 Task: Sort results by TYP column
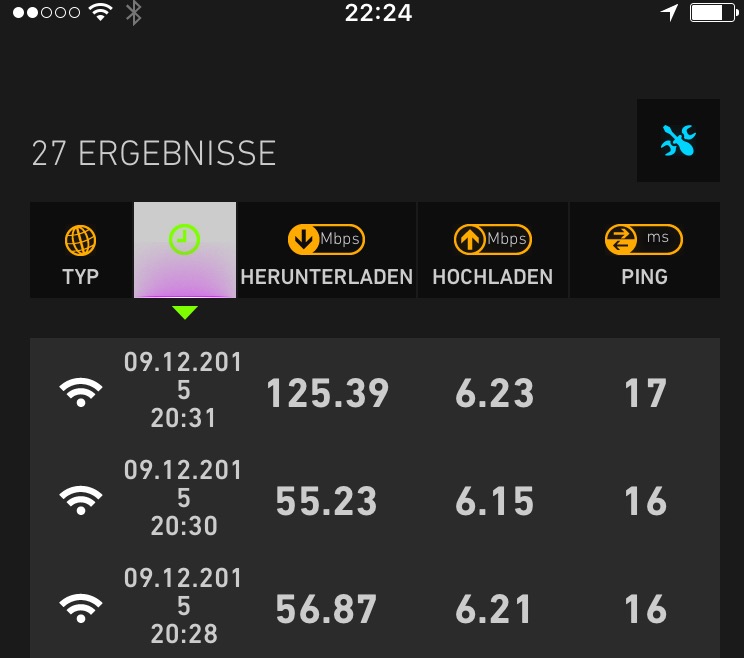[x=81, y=251]
